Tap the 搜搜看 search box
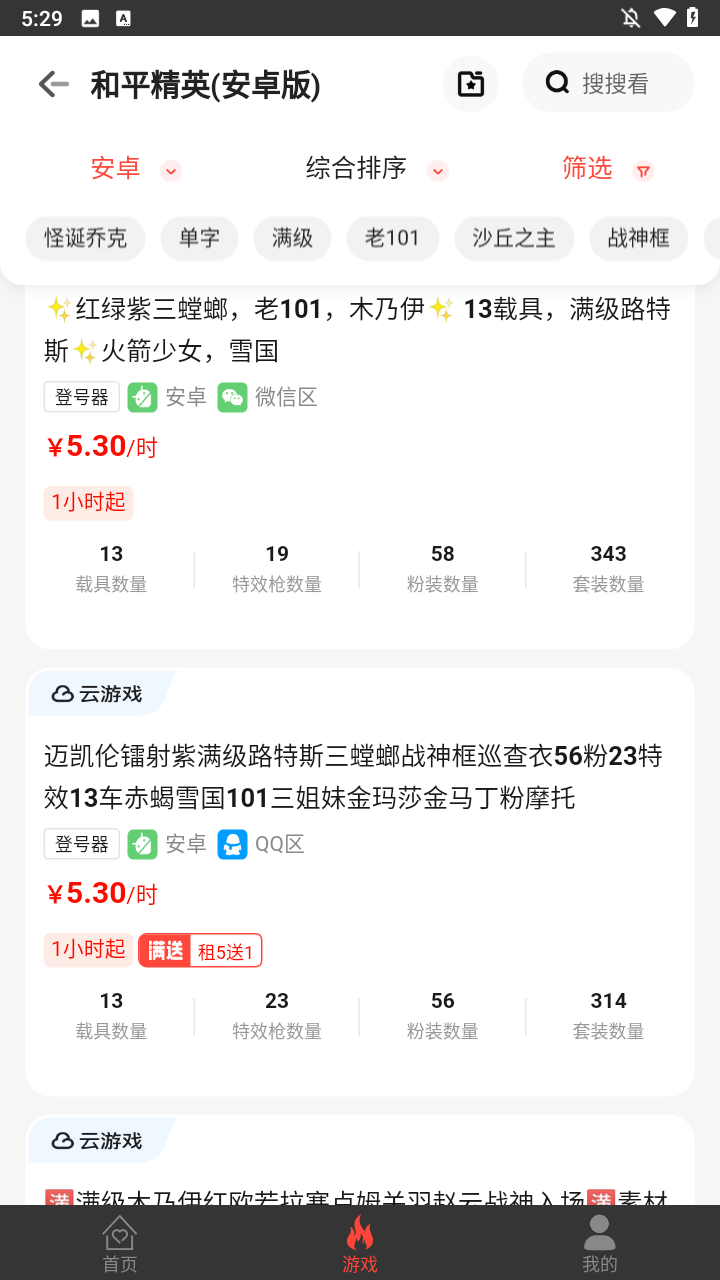Image resolution: width=720 pixels, height=1280 pixels. pyautogui.click(x=608, y=83)
